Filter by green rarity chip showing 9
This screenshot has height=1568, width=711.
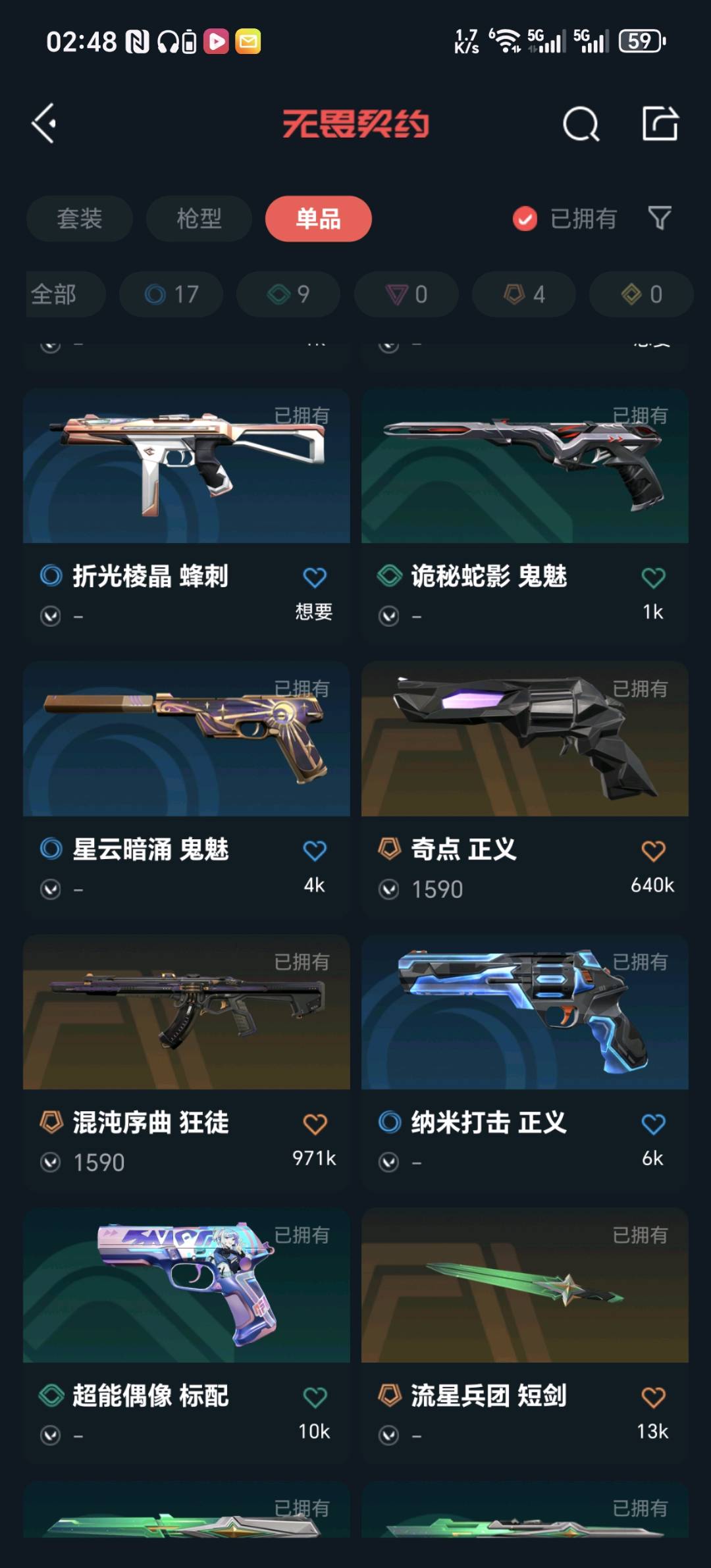point(288,294)
